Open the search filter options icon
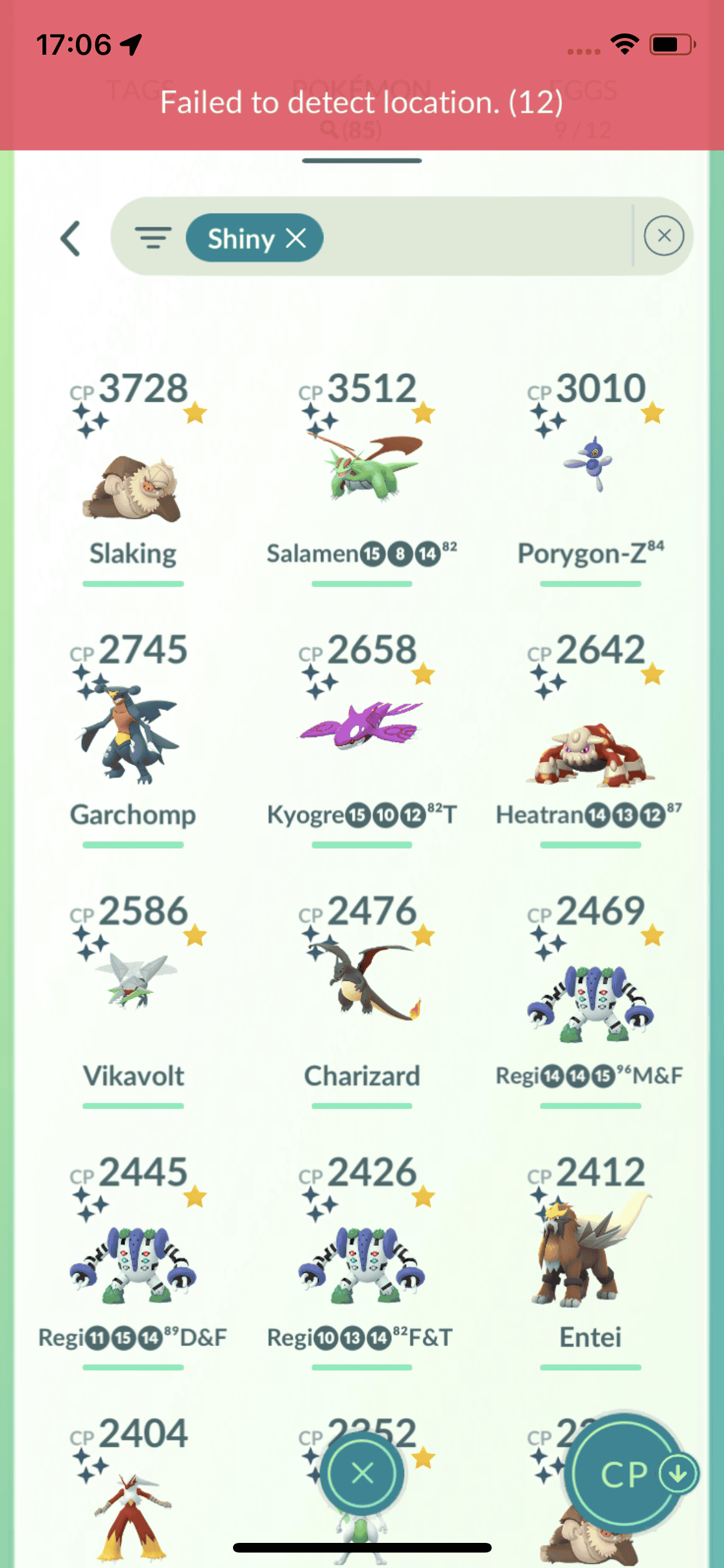This screenshot has width=724, height=1568. tap(153, 238)
